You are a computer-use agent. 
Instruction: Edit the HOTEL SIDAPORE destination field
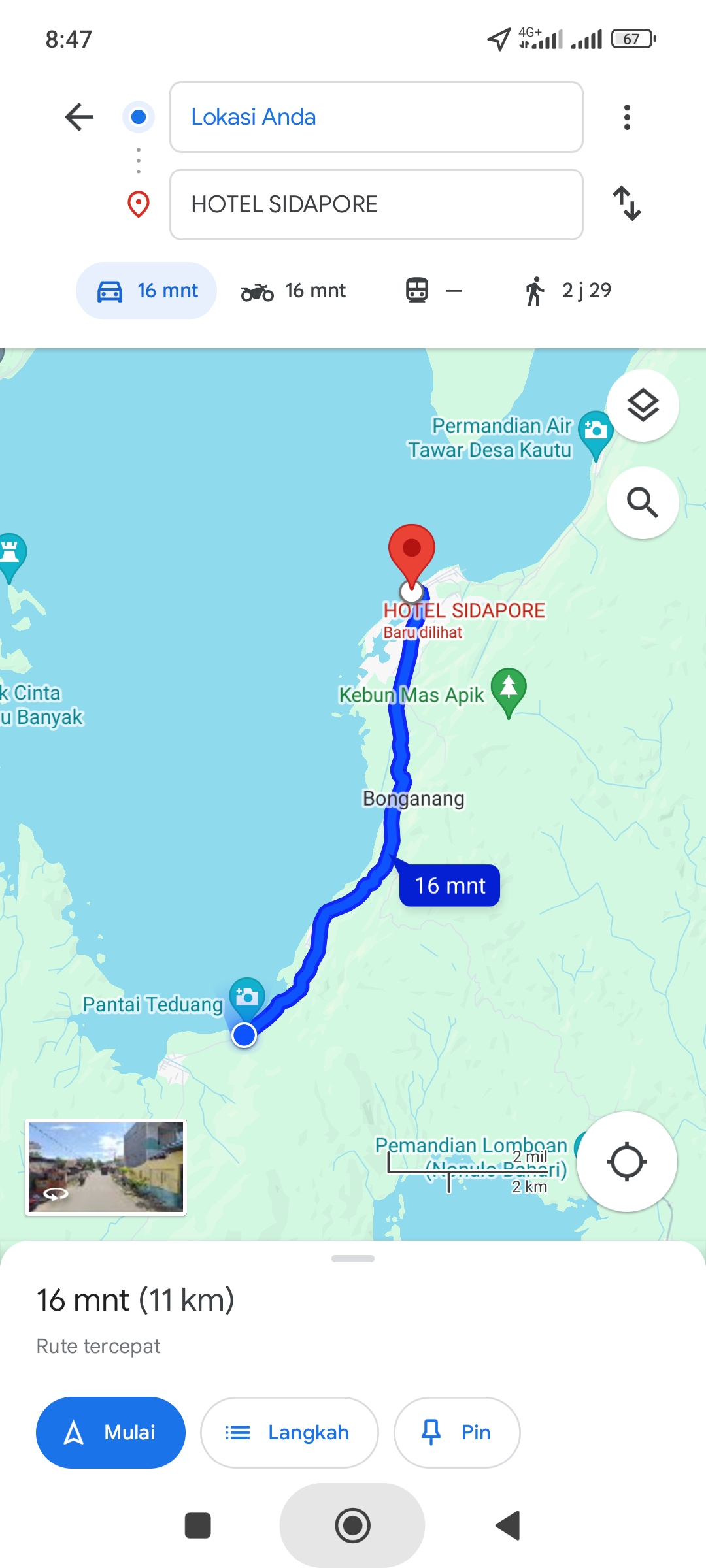(x=376, y=204)
